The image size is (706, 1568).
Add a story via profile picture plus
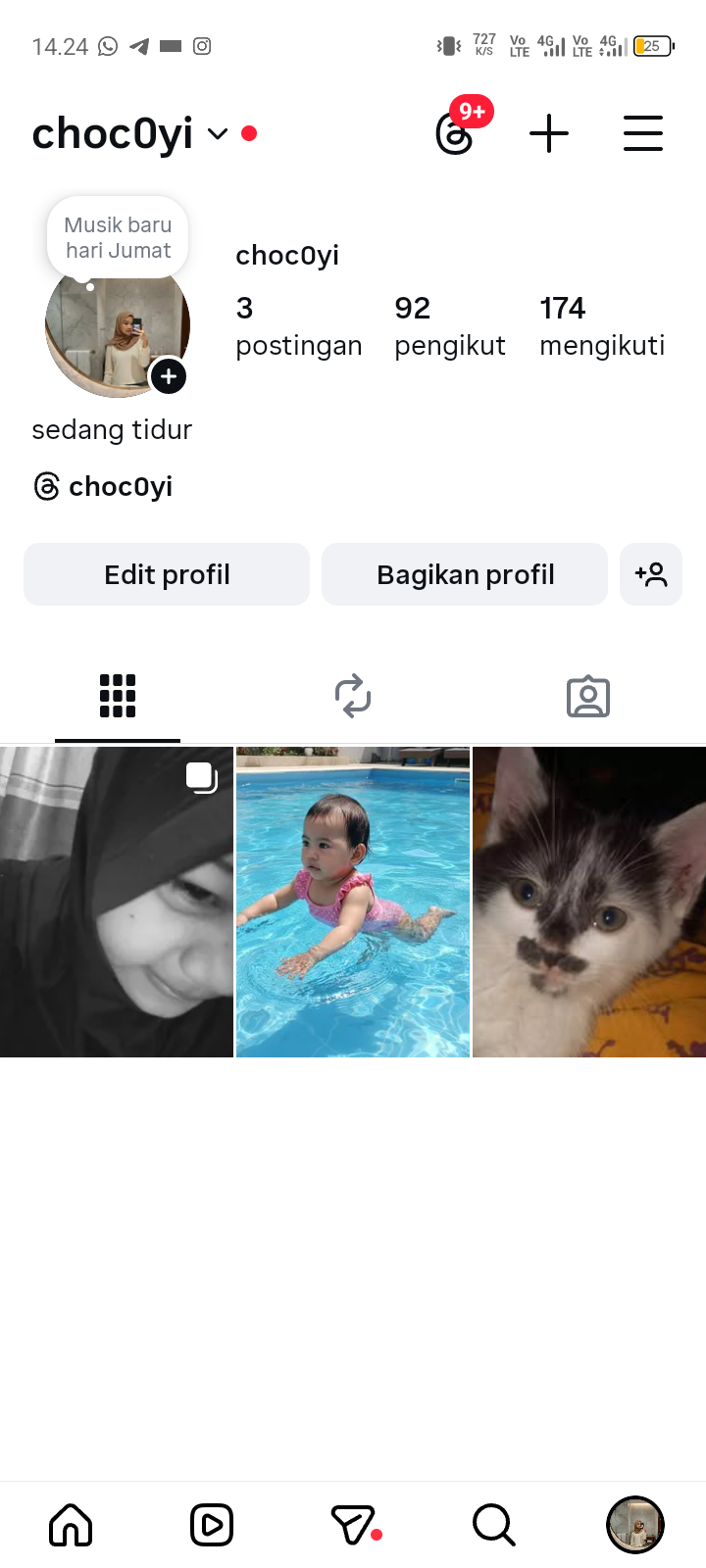(x=169, y=376)
